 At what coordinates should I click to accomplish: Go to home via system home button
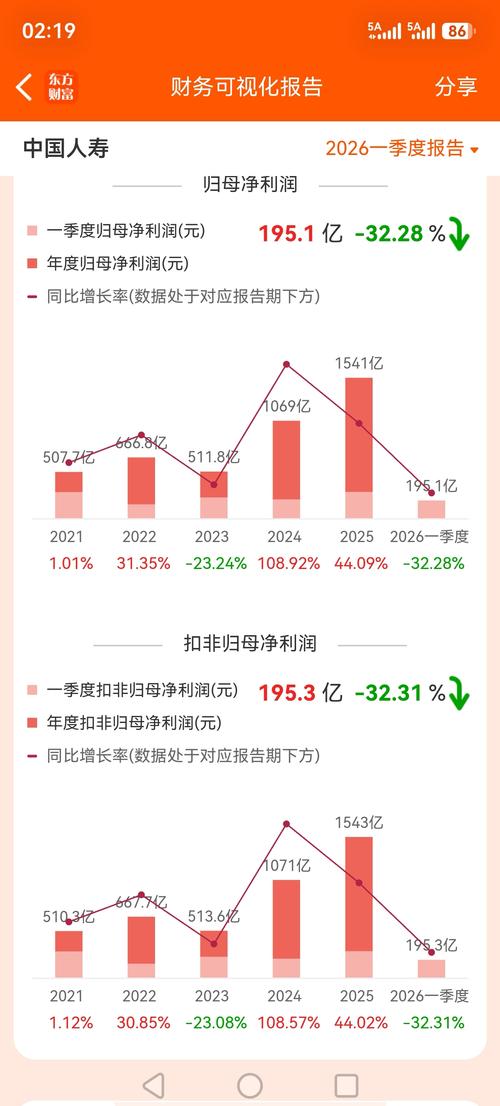click(x=250, y=1085)
